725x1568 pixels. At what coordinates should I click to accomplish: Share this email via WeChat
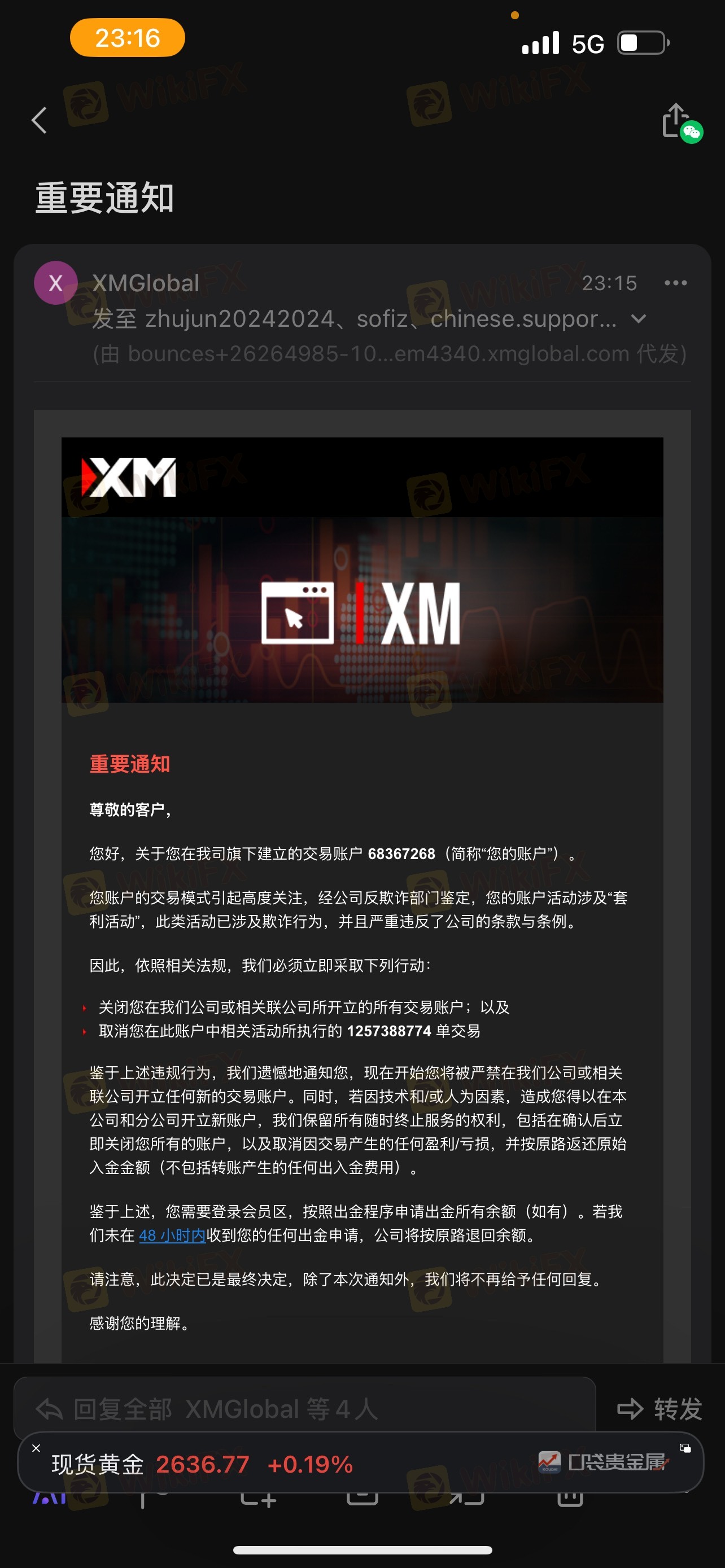coord(680,122)
